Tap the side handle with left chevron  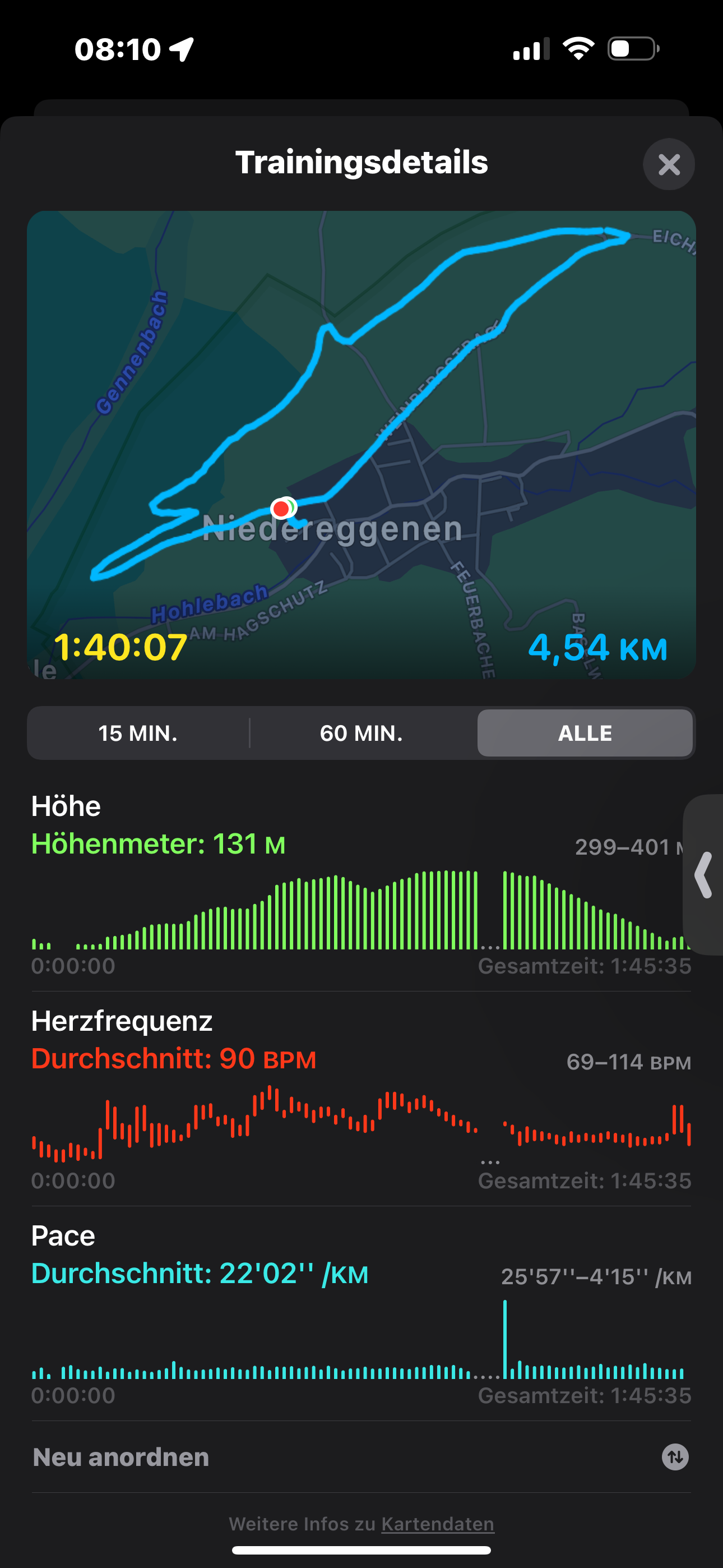click(704, 875)
